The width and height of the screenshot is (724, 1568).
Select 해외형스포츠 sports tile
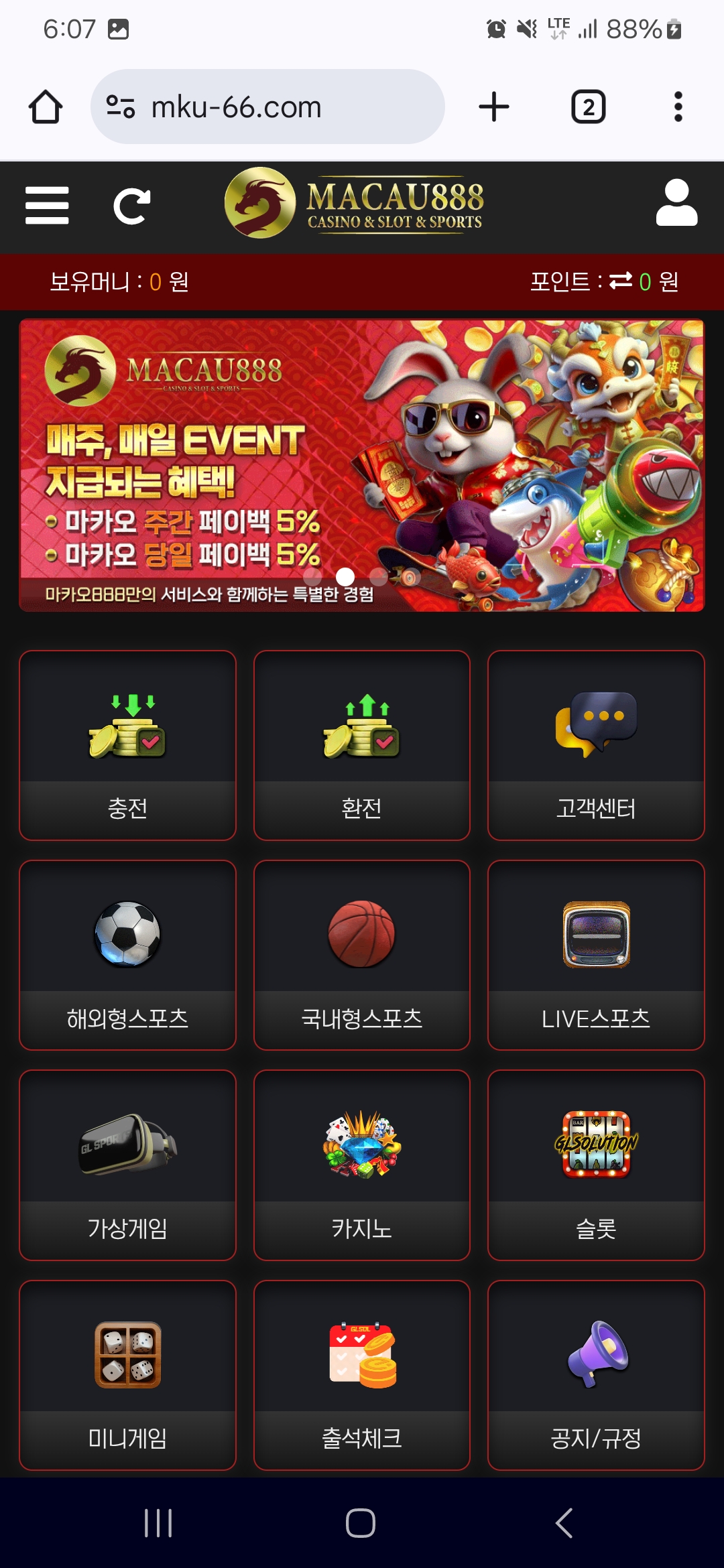click(127, 955)
